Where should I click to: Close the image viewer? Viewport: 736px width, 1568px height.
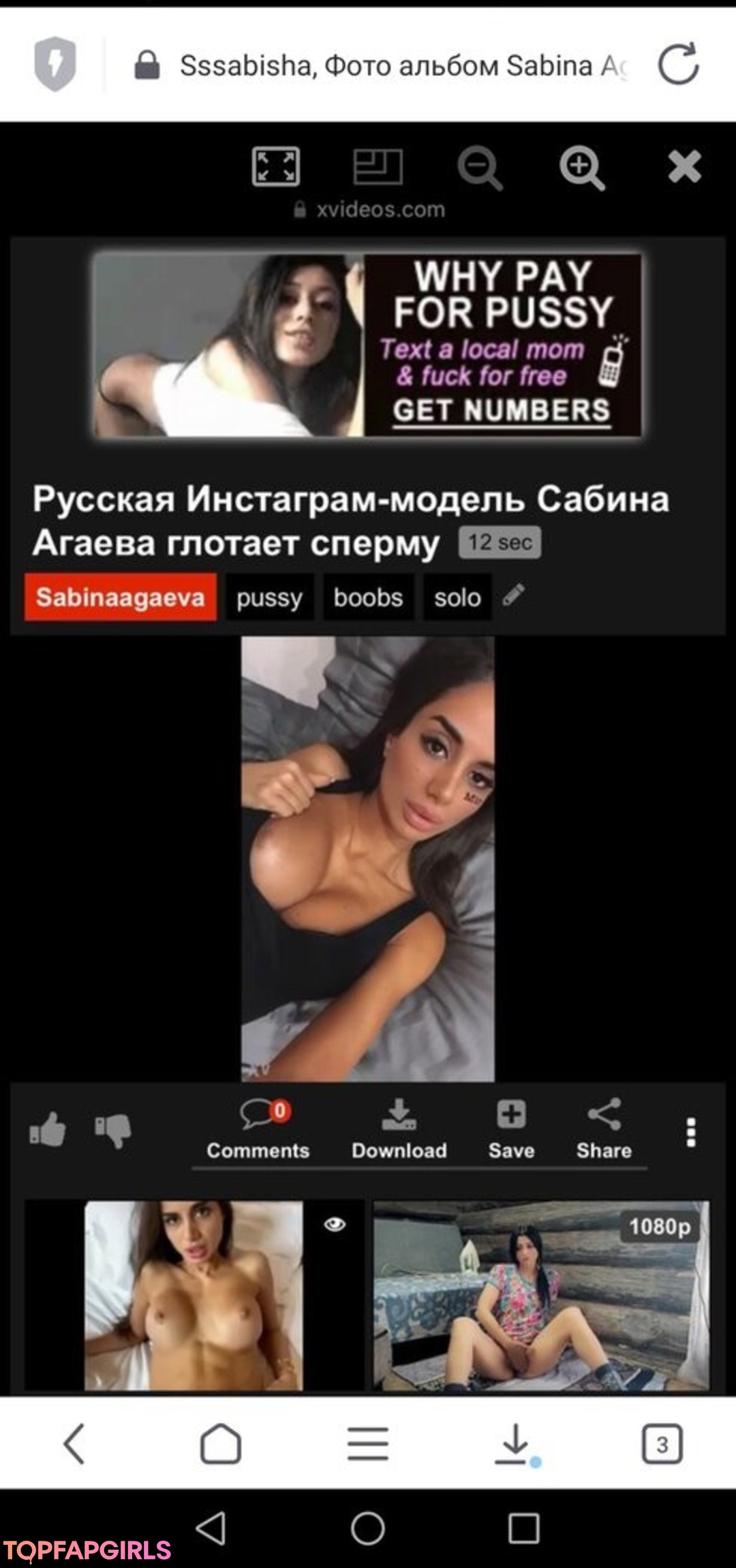(x=684, y=166)
